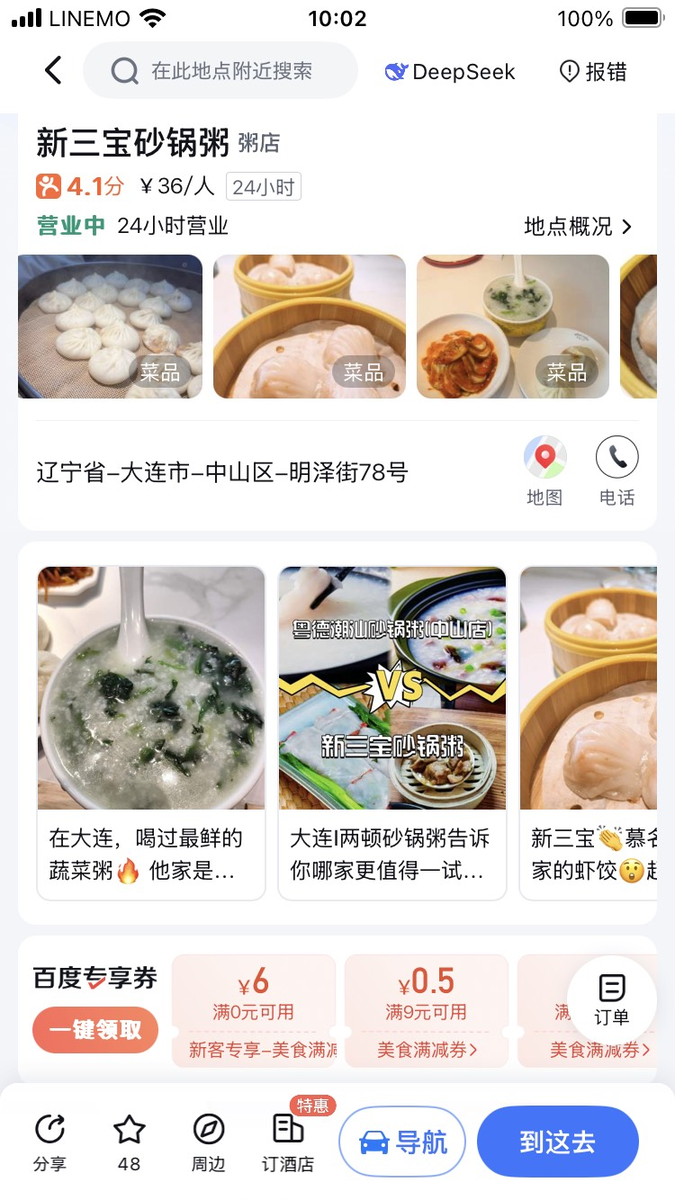
Task: Explore 周边 nearby places
Action: 208,1141
